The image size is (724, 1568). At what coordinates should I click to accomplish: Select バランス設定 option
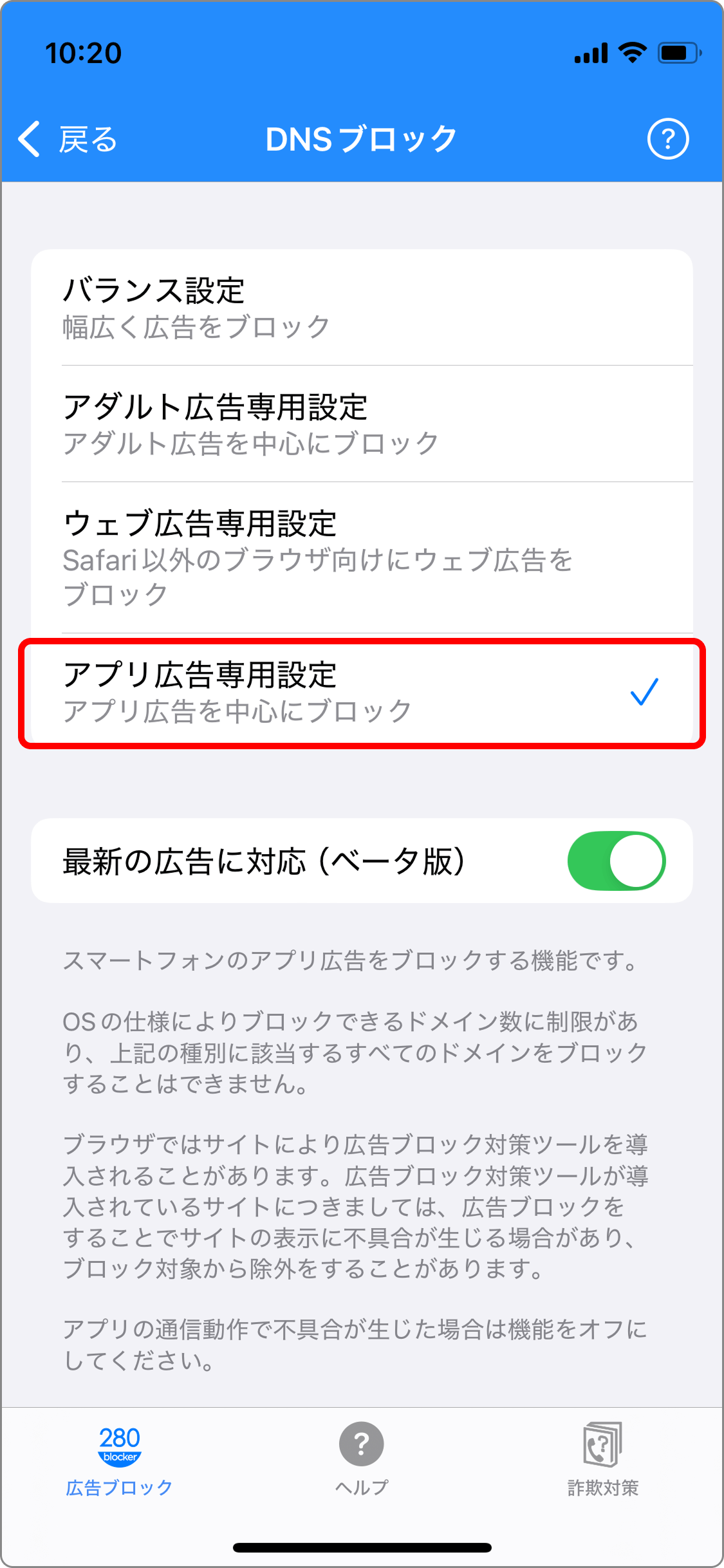360,308
